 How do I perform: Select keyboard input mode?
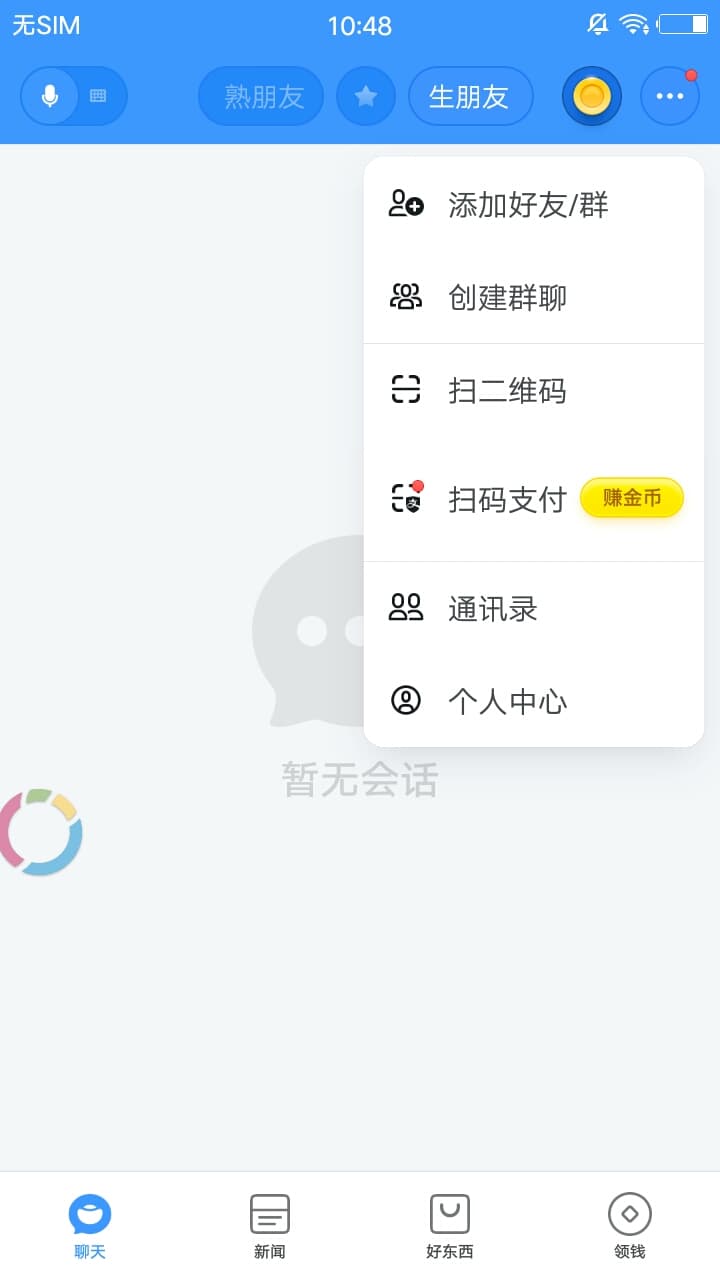98,96
